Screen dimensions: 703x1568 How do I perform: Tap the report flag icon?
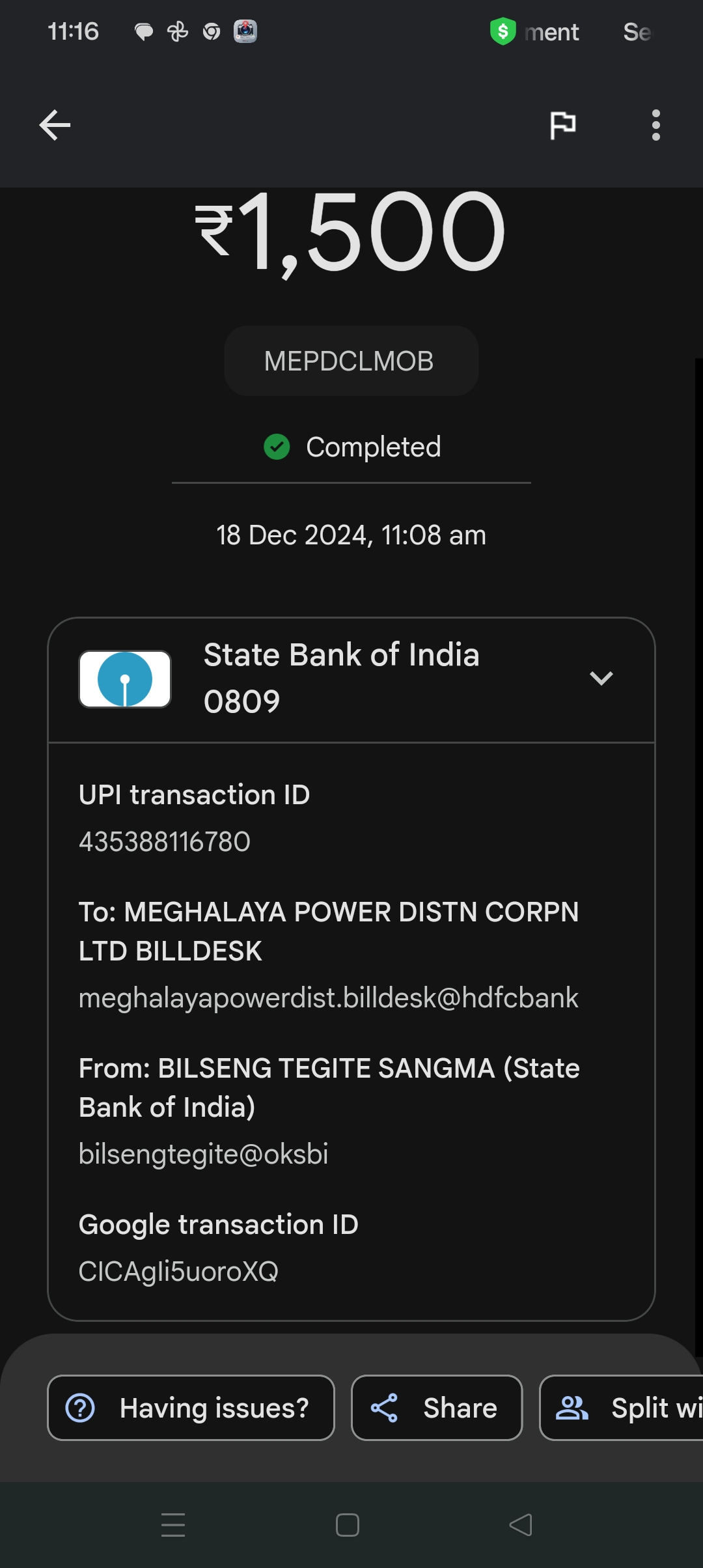point(563,125)
